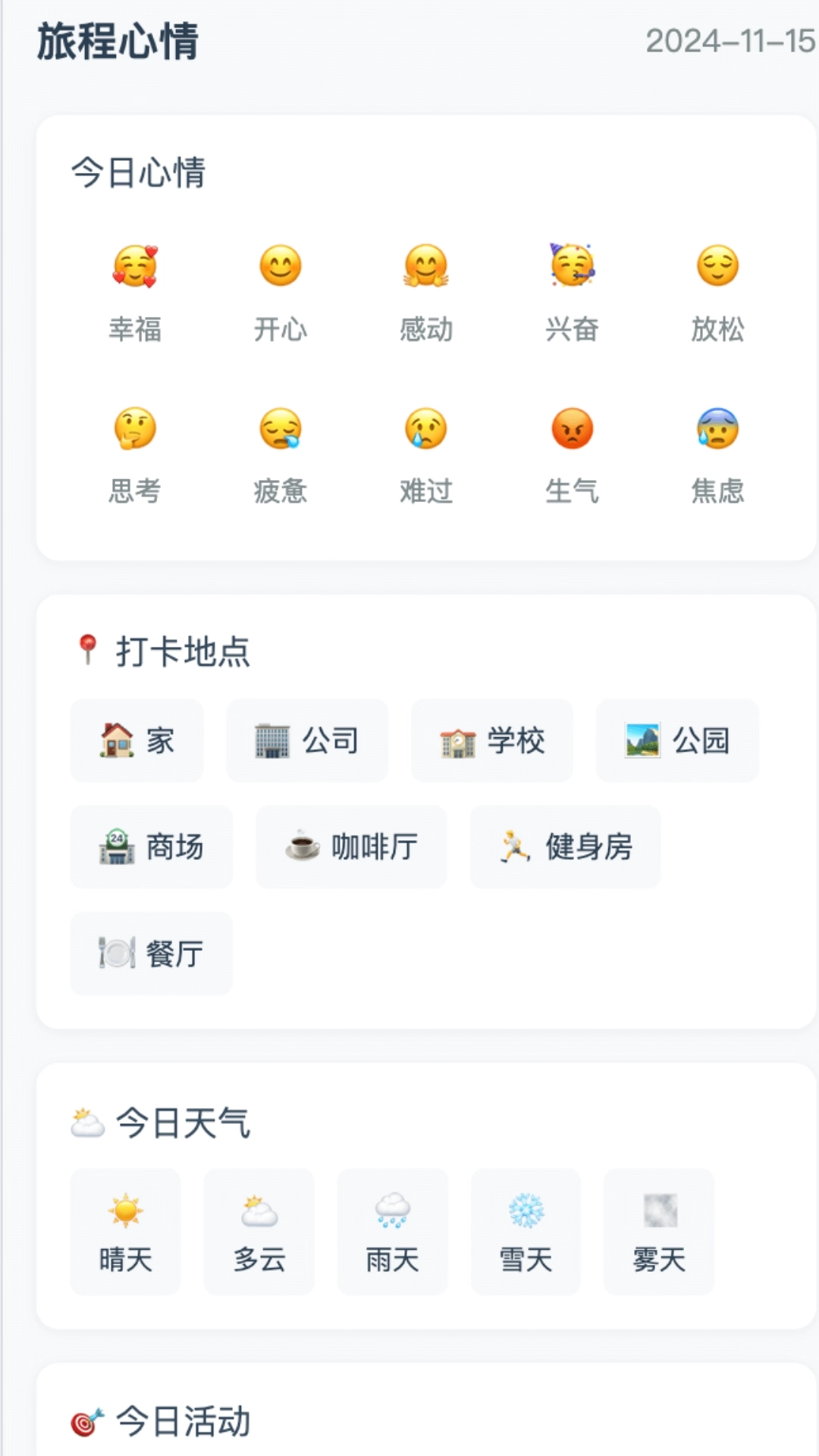
Task: Pick 餐厅 from the location list
Action: (x=150, y=954)
